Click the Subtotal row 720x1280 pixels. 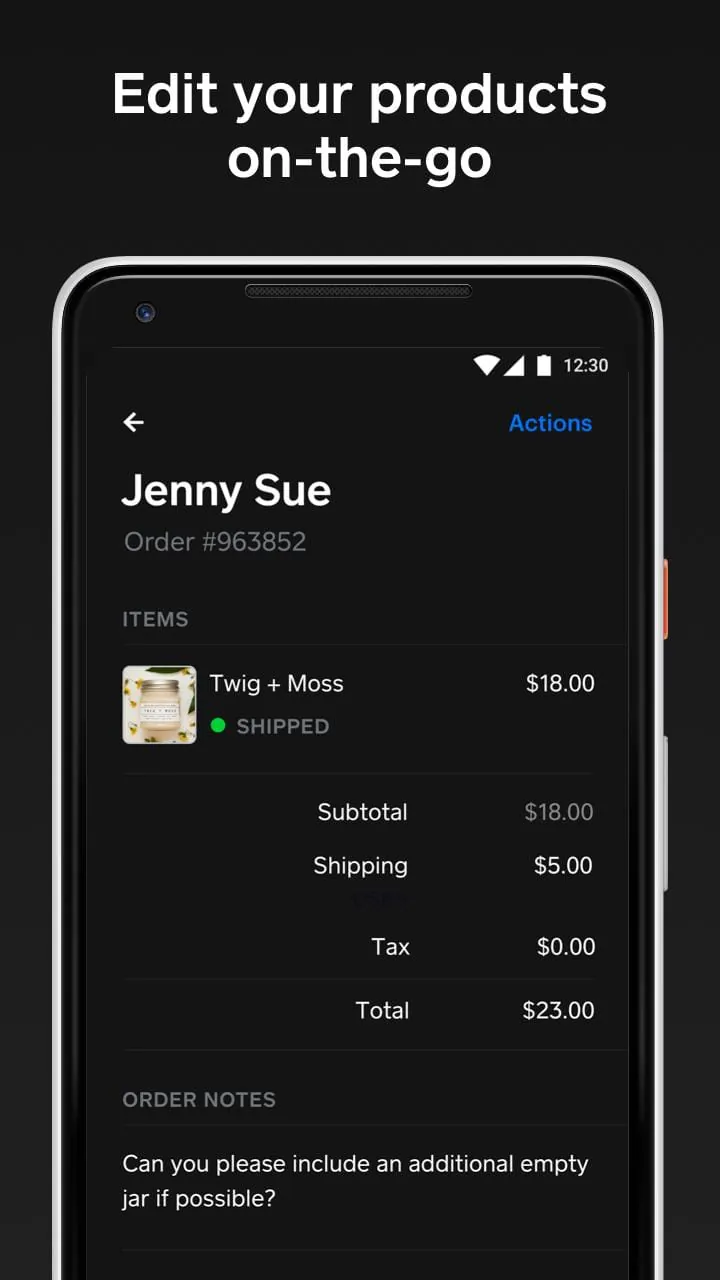tap(363, 812)
